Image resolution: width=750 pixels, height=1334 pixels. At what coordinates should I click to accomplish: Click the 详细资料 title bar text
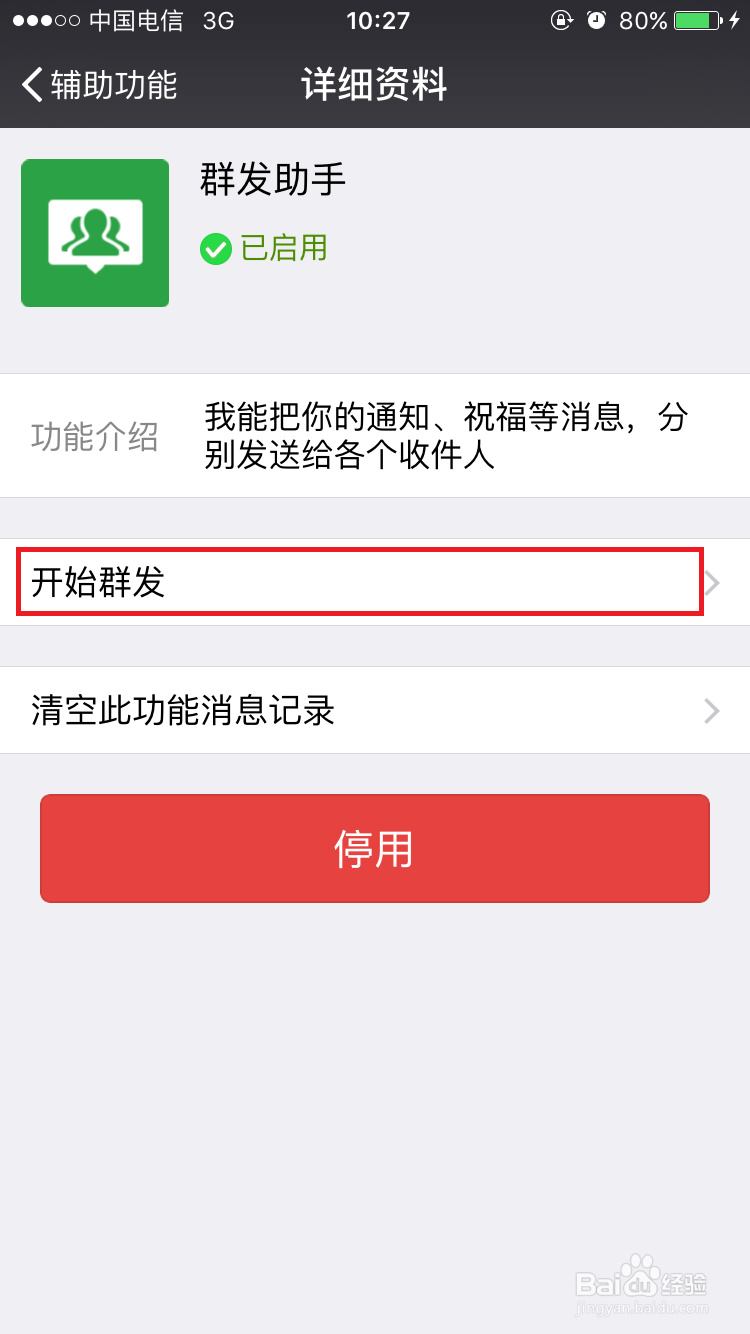point(371,86)
